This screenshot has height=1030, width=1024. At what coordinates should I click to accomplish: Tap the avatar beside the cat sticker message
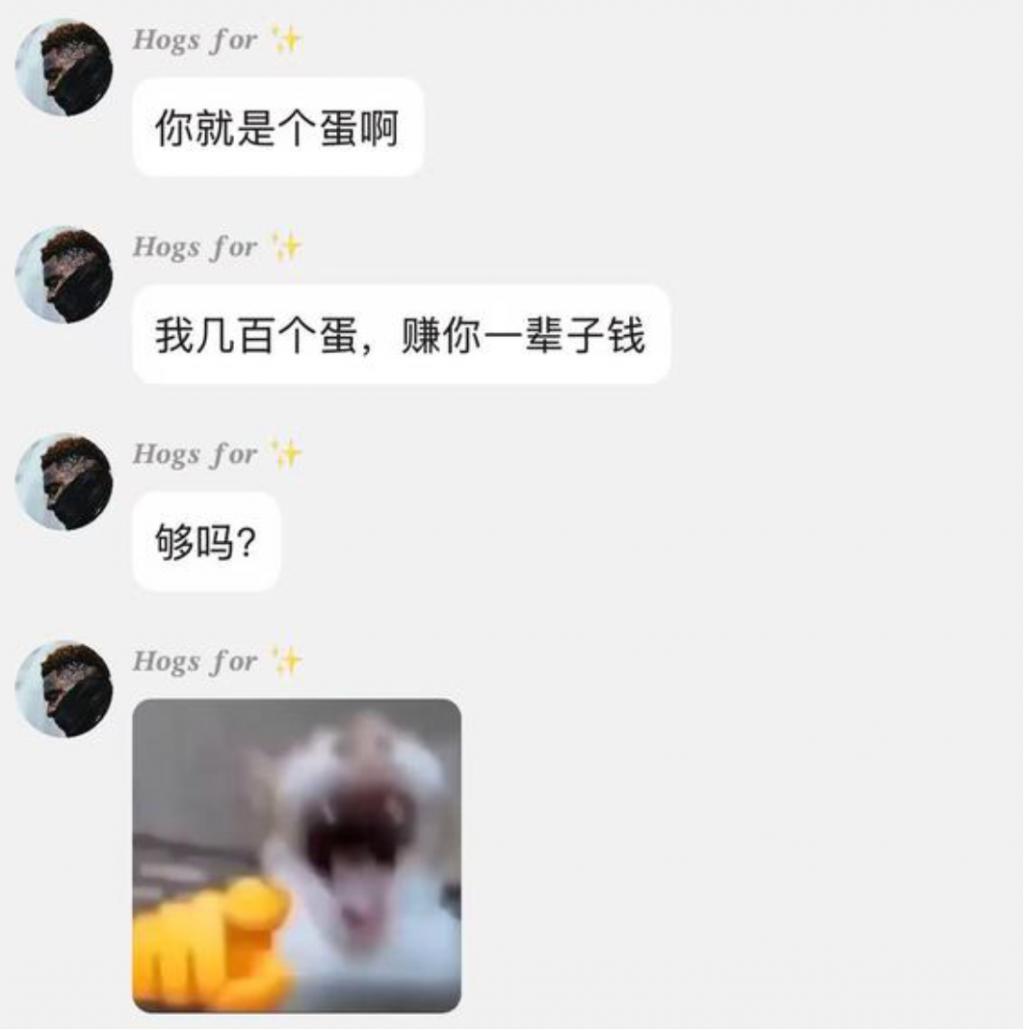[x=64, y=689]
